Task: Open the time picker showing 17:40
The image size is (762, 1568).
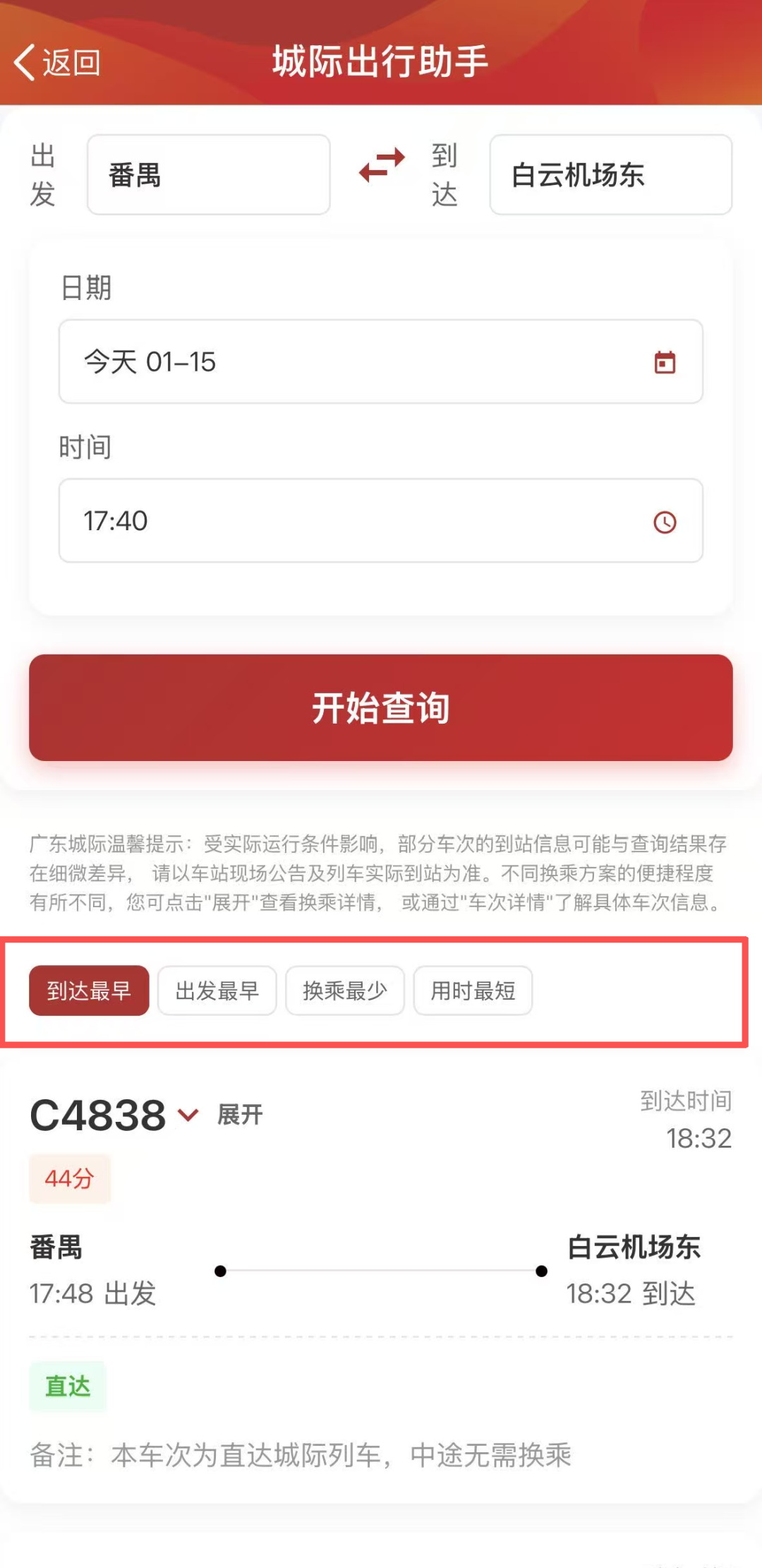Action: pos(381,522)
